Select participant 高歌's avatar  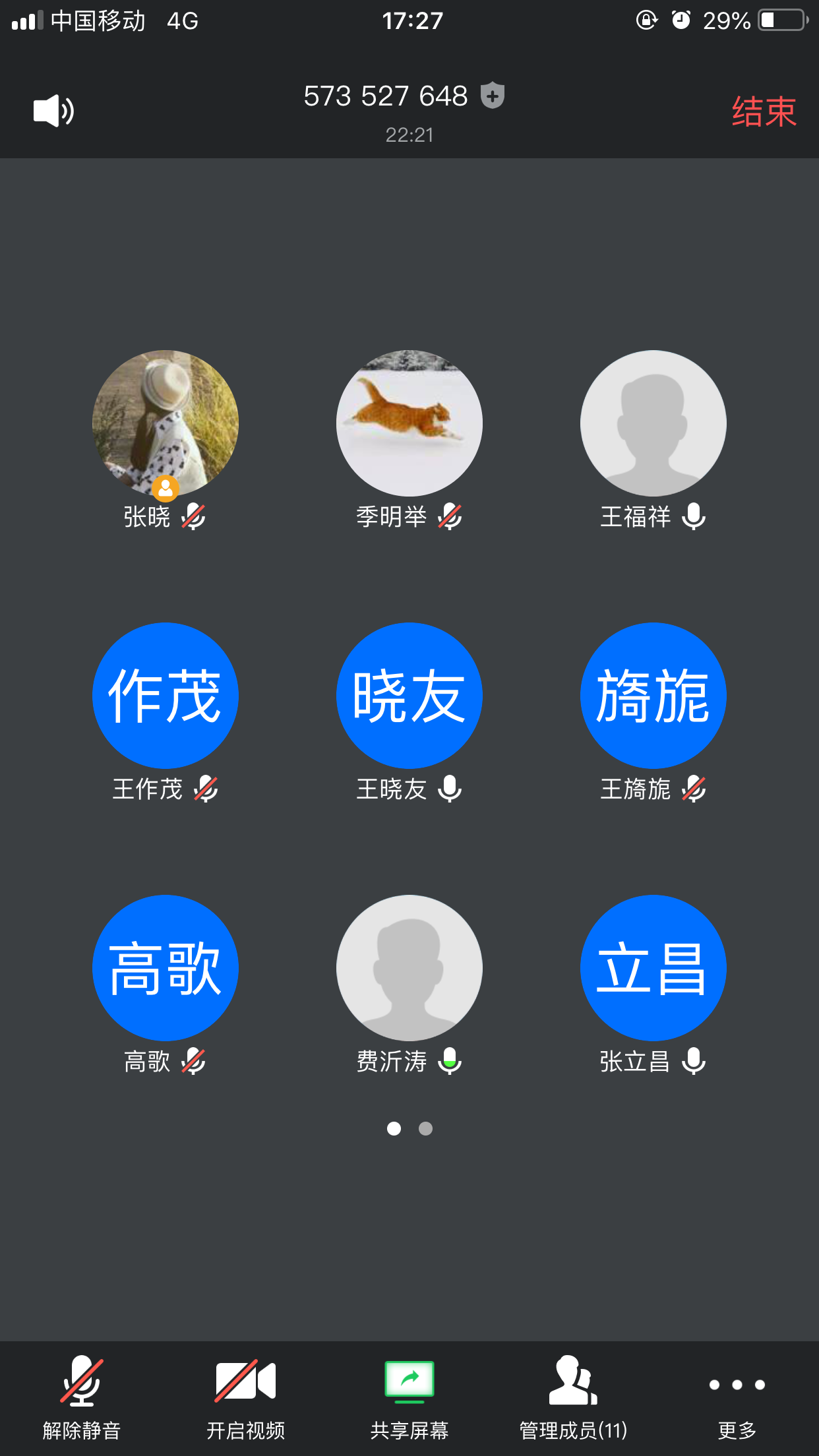coord(166,968)
